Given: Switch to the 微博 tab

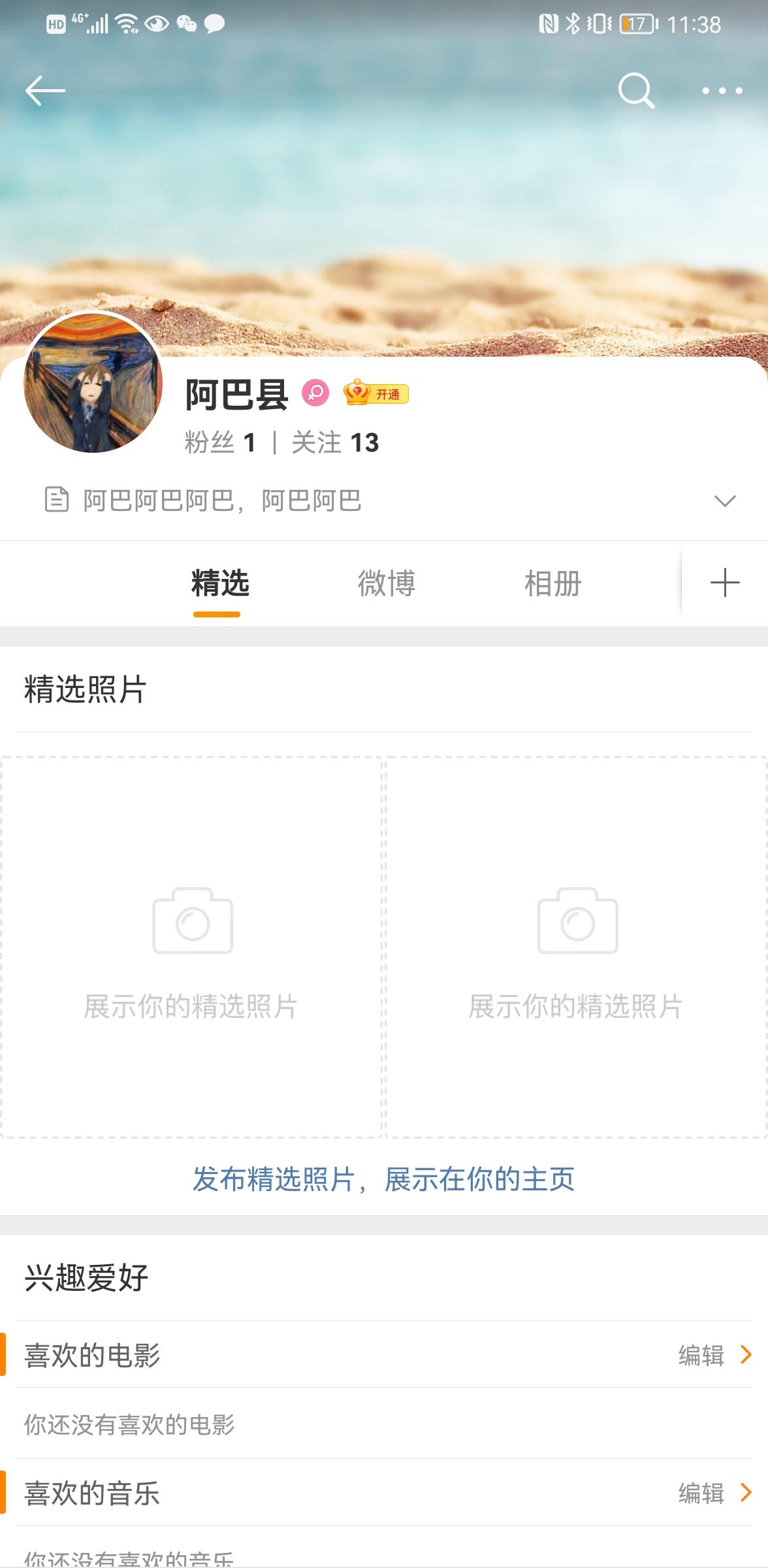Looking at the screenshot, I should pyautogui.click(x=386, y=583).
